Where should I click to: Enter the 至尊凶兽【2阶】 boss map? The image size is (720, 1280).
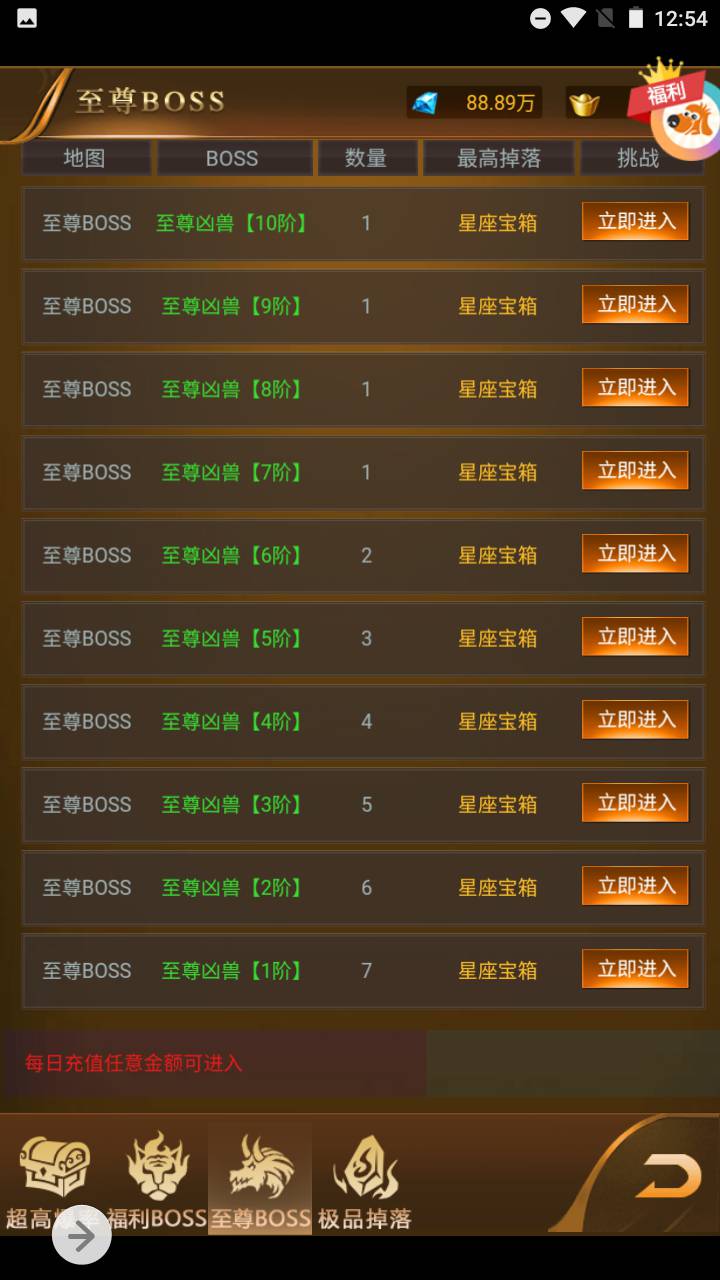coord(635,886)
